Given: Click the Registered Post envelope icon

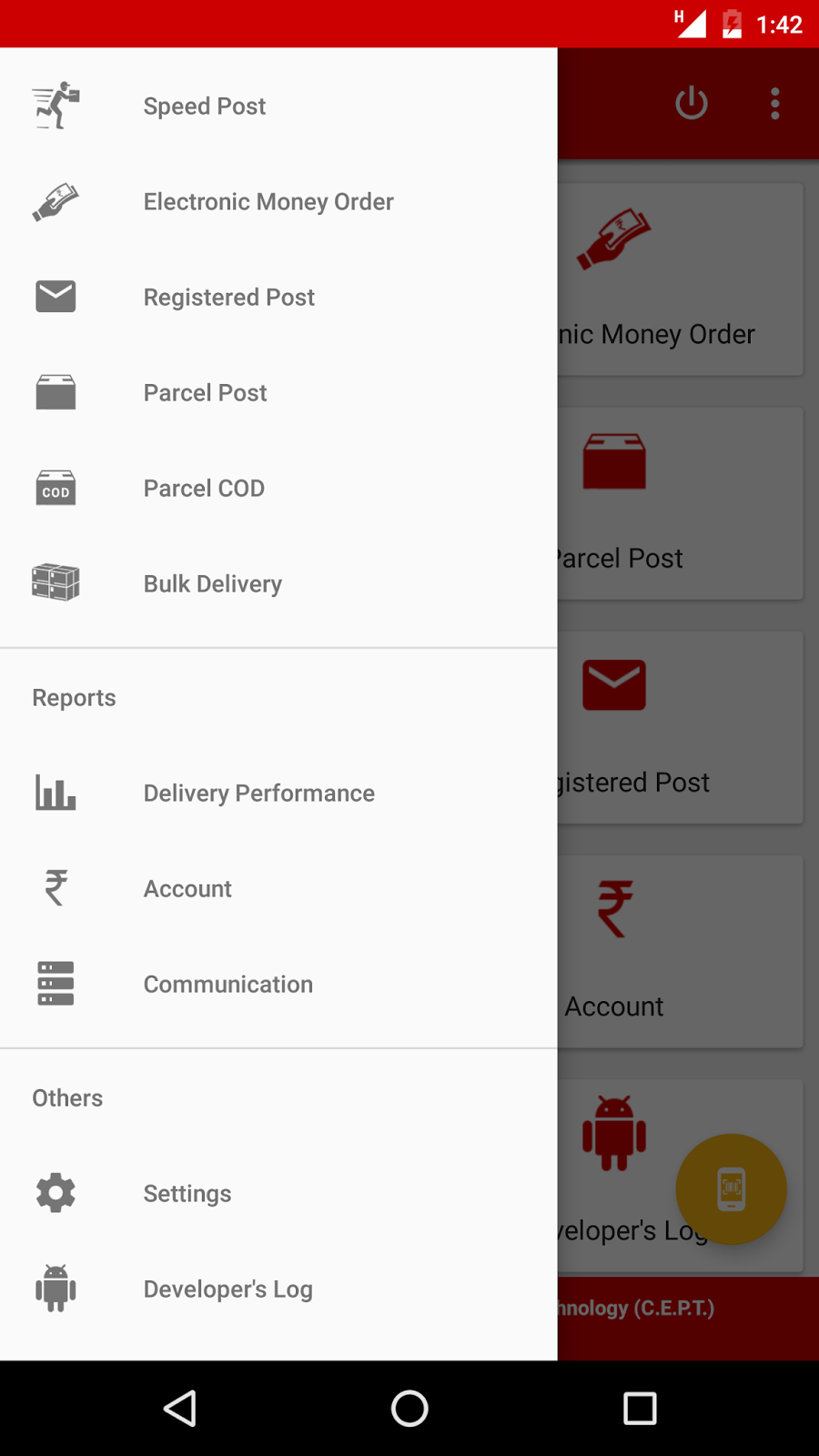Looking at the screenshot, I should pyautogui.click(x=56, y=297).
